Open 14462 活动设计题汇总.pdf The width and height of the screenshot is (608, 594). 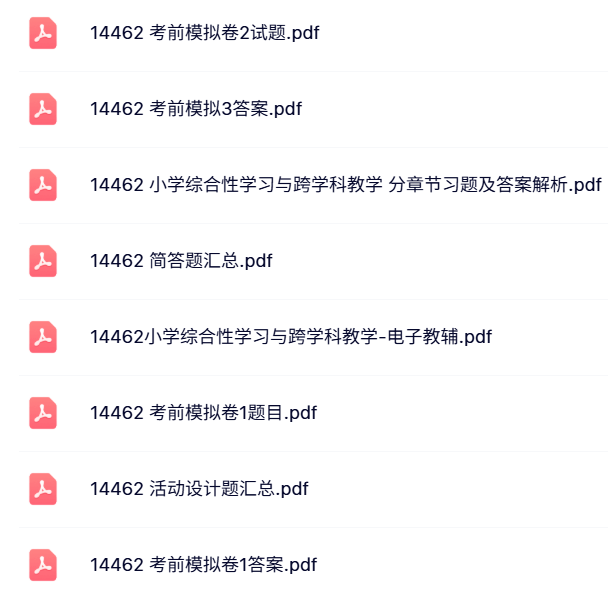pos(199,489)
